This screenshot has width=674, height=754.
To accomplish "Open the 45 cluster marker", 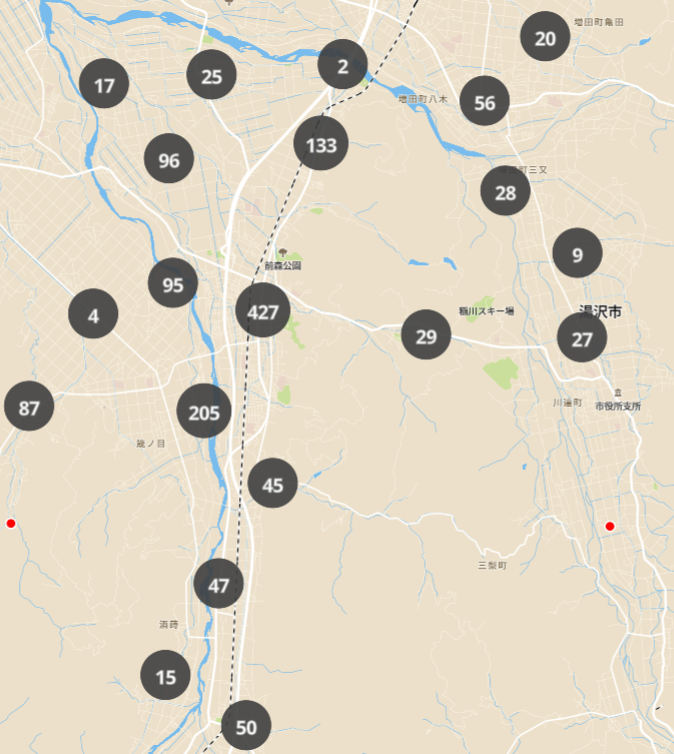I will pyautogui.click(x=273, y=485).
